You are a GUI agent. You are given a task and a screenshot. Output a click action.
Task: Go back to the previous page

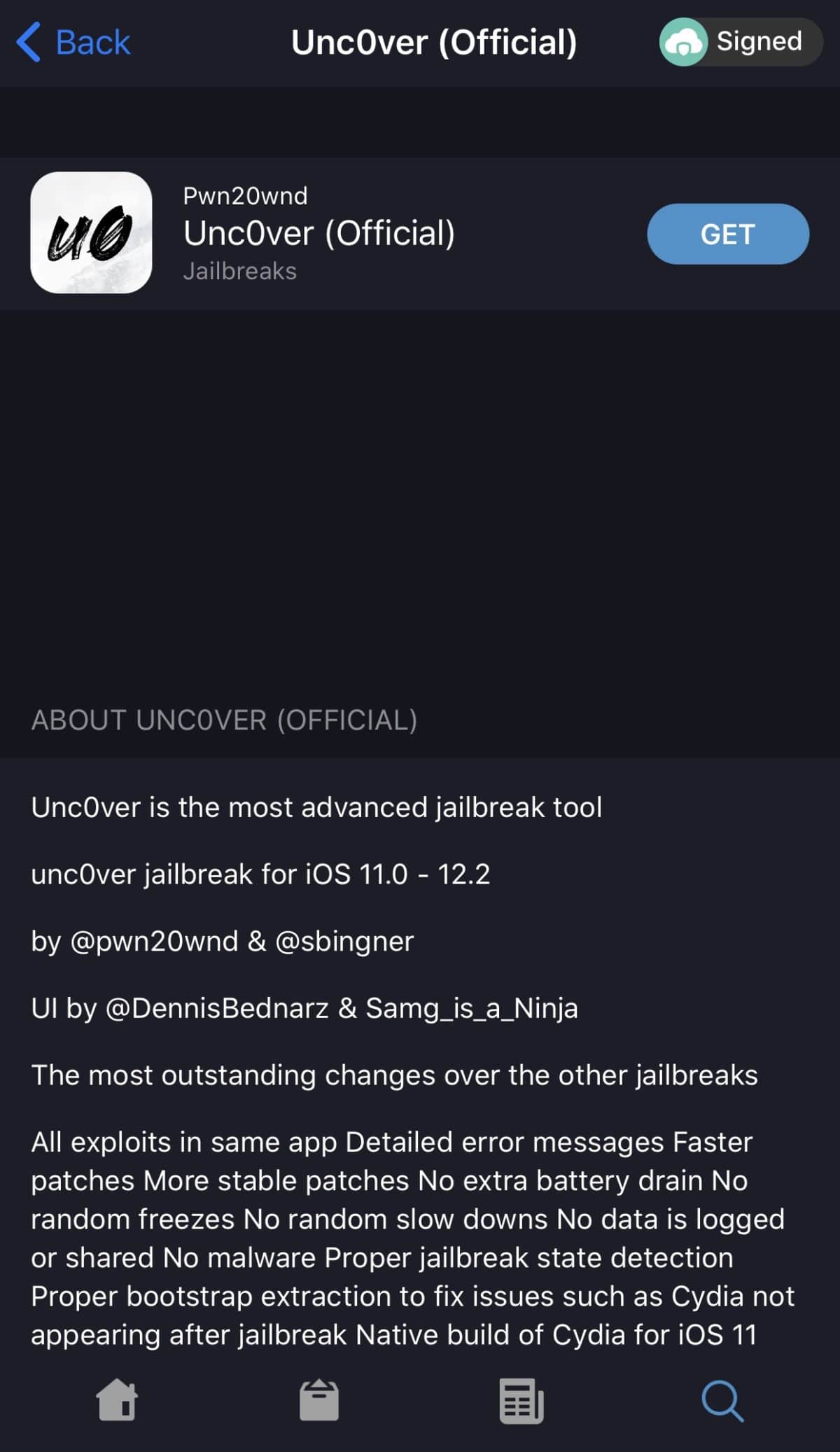coord(73,42)
